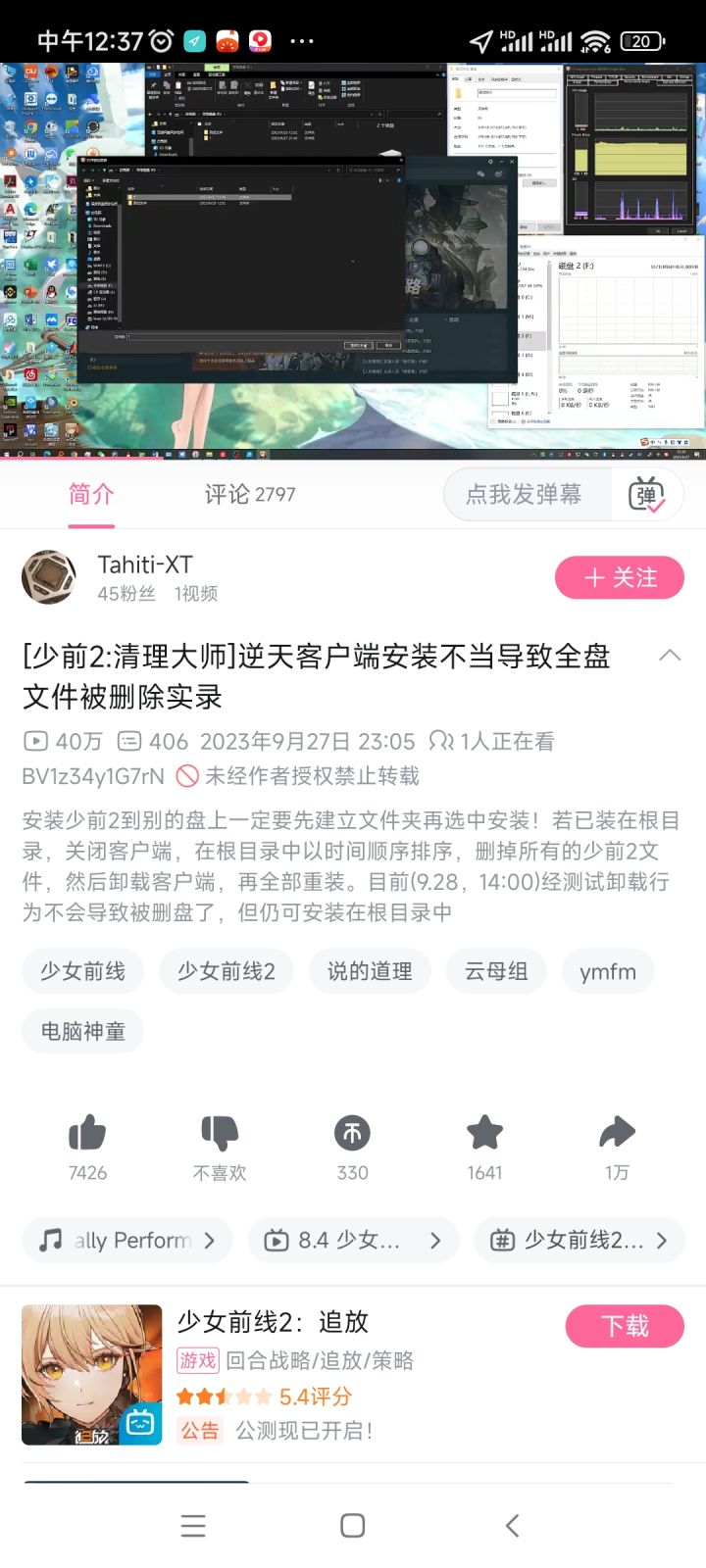
Task: Toggle danmaku with the 弹 TV icon
Action: click(646, 494)
